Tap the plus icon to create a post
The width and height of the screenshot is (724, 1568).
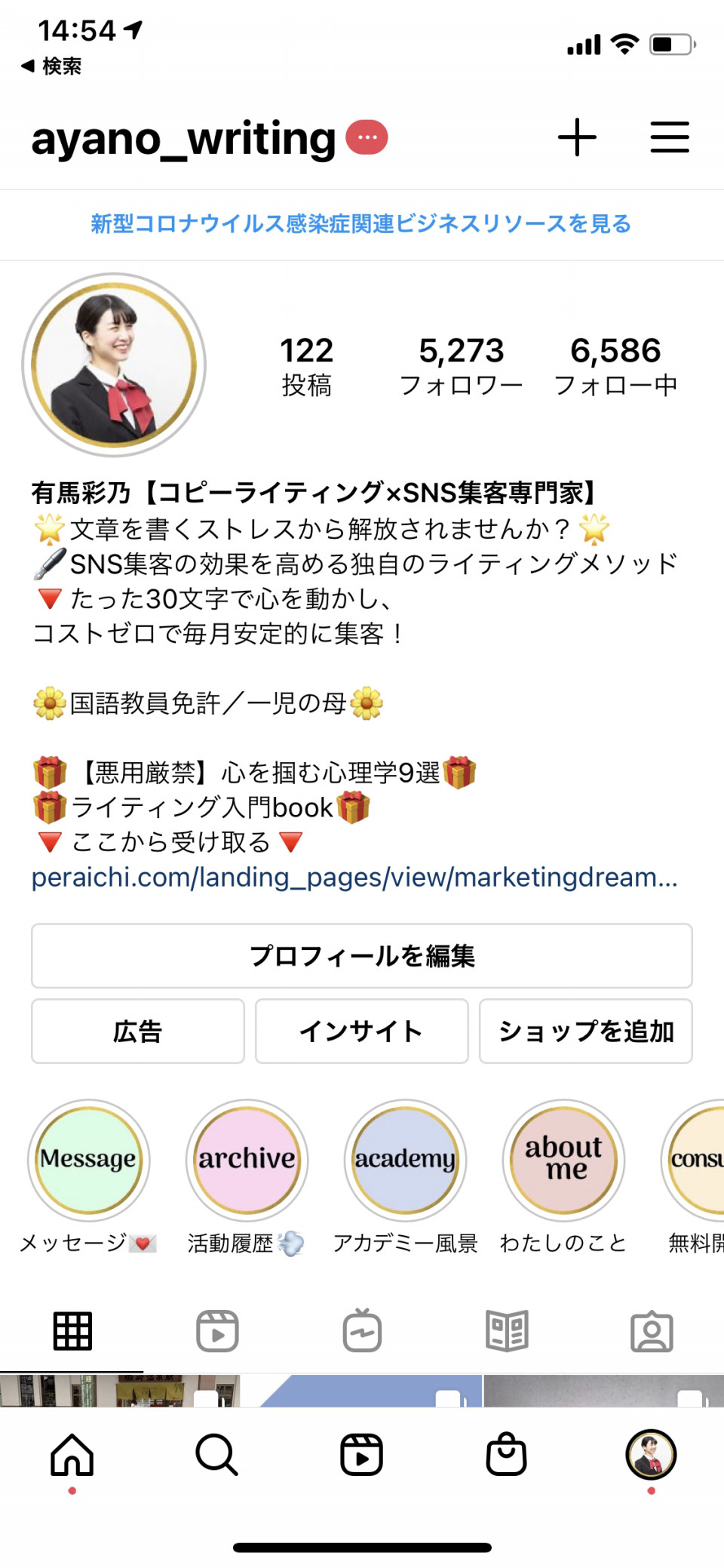click(x=577, y=137)
